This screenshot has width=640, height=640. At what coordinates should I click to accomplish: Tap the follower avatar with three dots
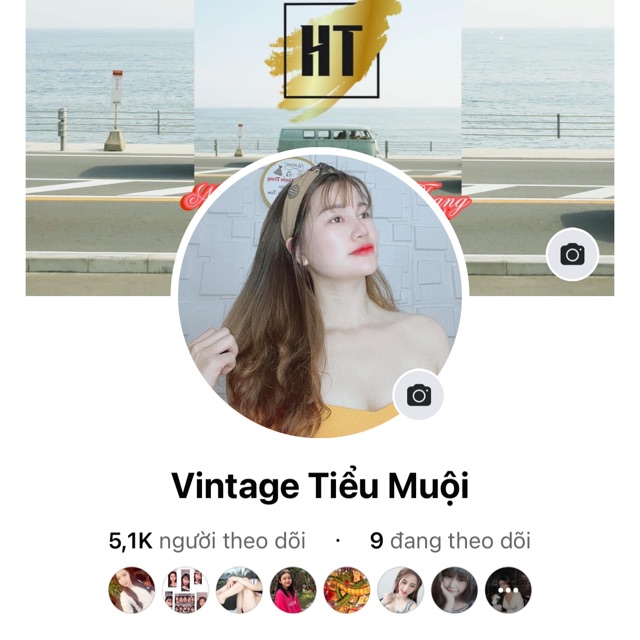pos(508,590)
